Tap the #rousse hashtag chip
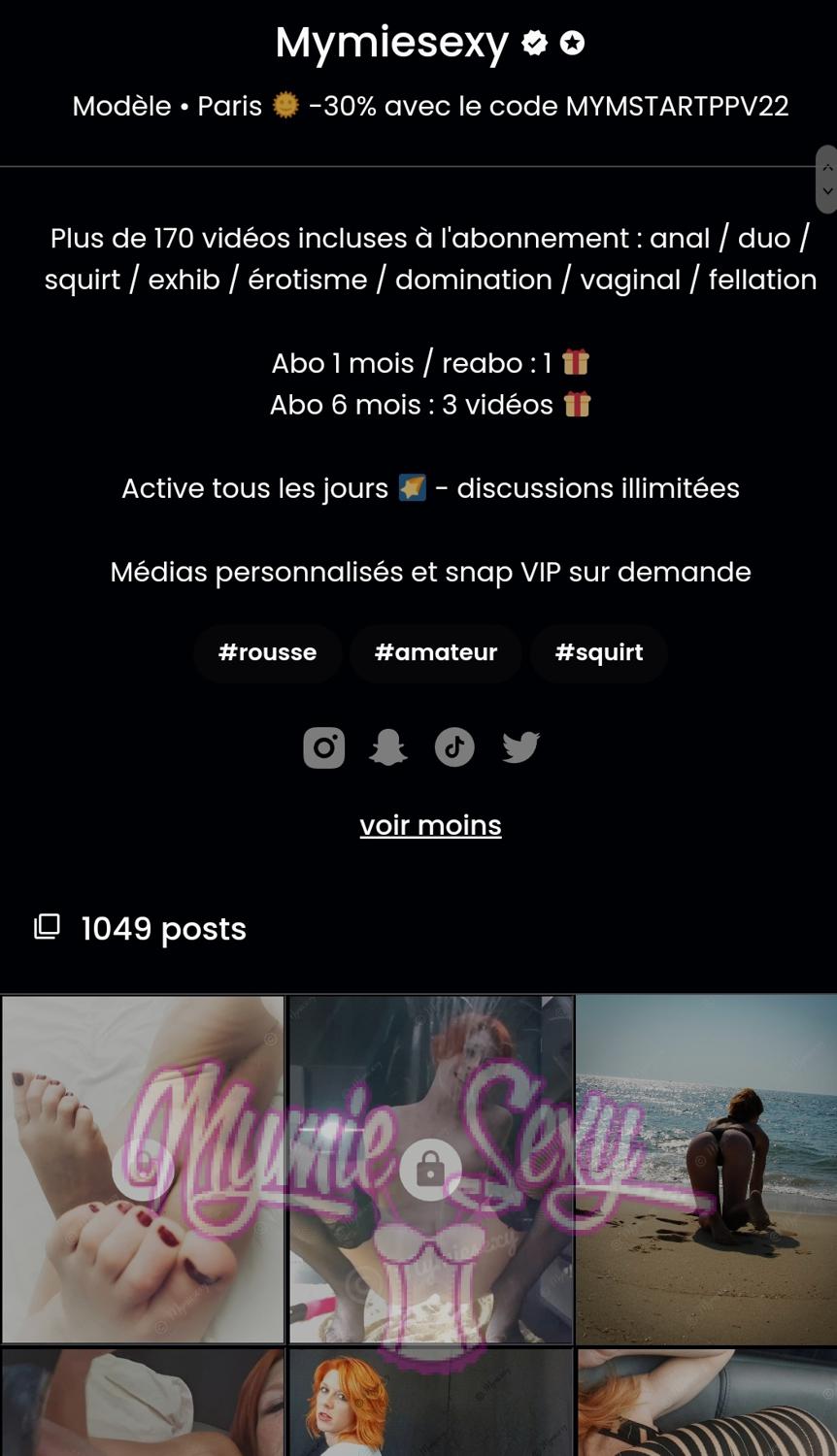Image resolution: width=837 pixels, height=1456 pixels. pyautogui.click(x=267, y=652)
